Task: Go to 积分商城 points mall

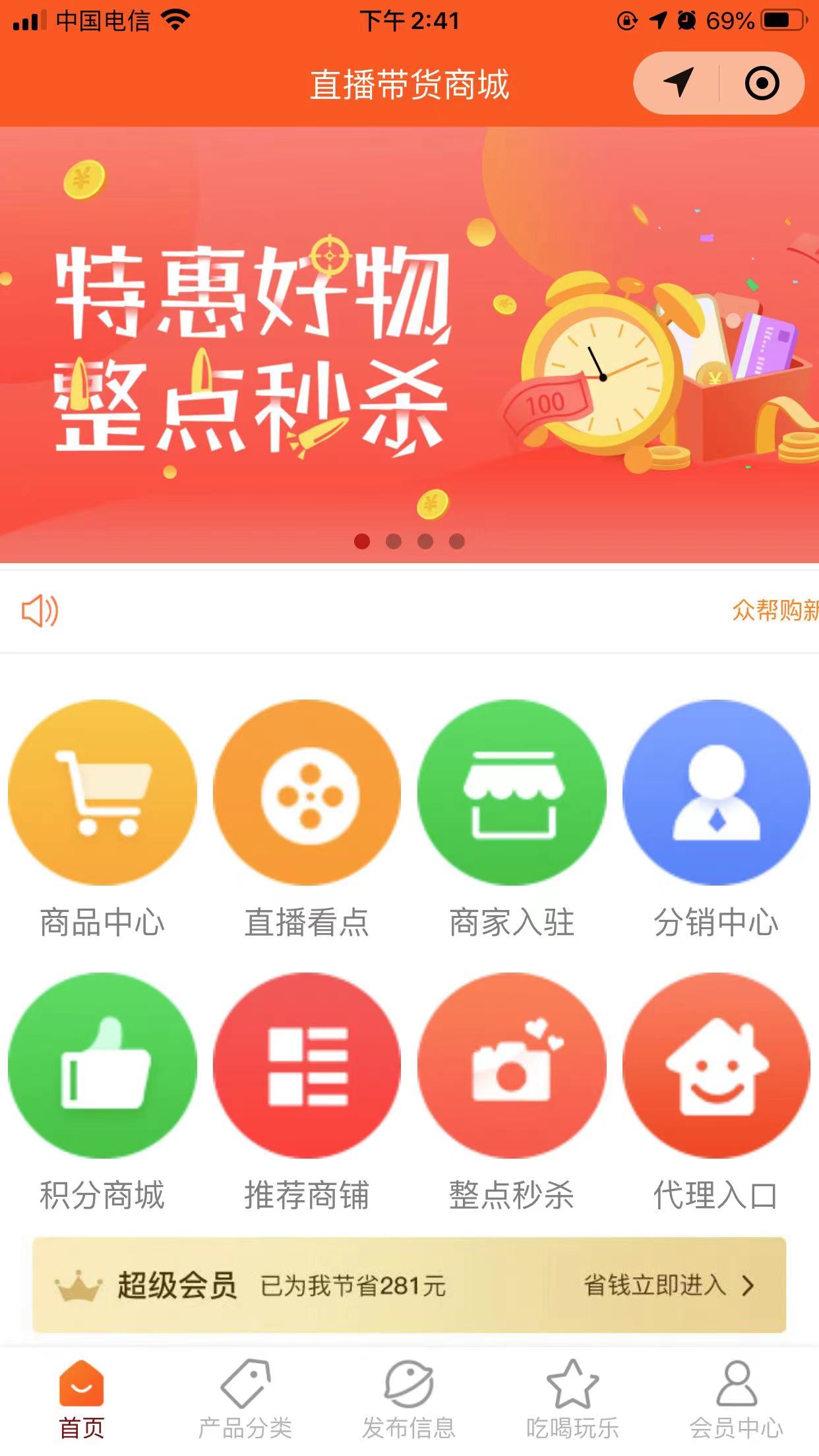Action: (102, 1066)
